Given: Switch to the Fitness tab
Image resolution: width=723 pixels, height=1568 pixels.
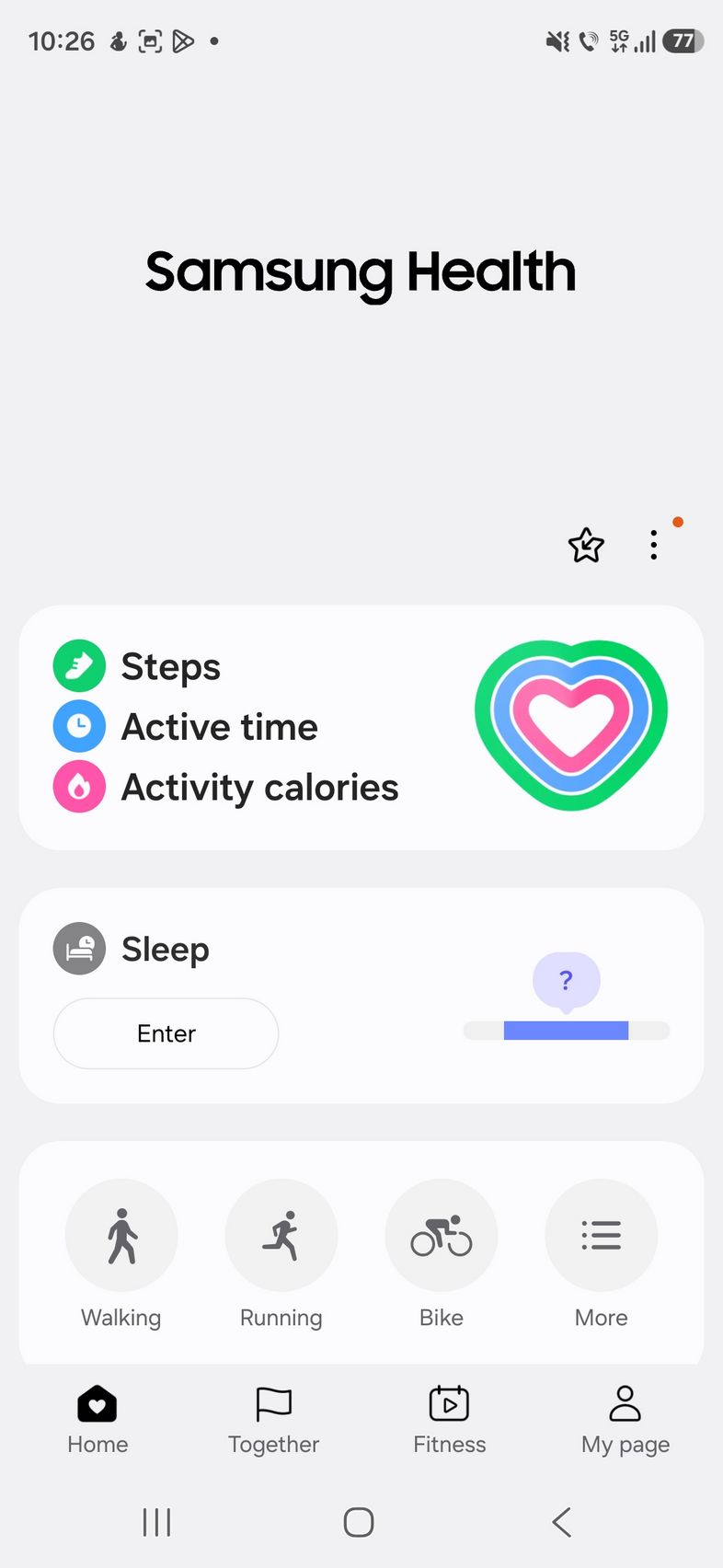Looking at the screenshot, I should (x=449, y=1420).
